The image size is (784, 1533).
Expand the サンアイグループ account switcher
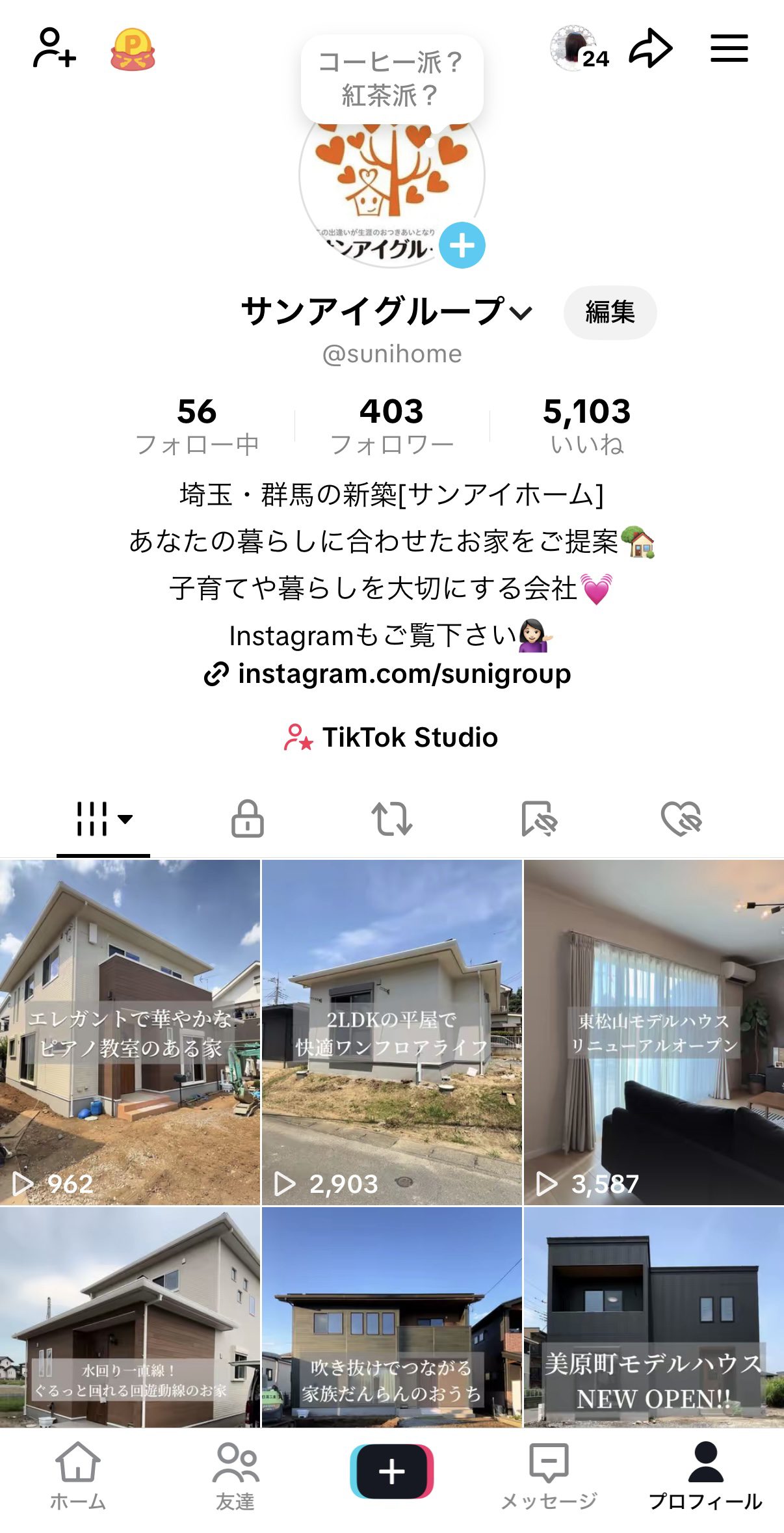(521, 313)
